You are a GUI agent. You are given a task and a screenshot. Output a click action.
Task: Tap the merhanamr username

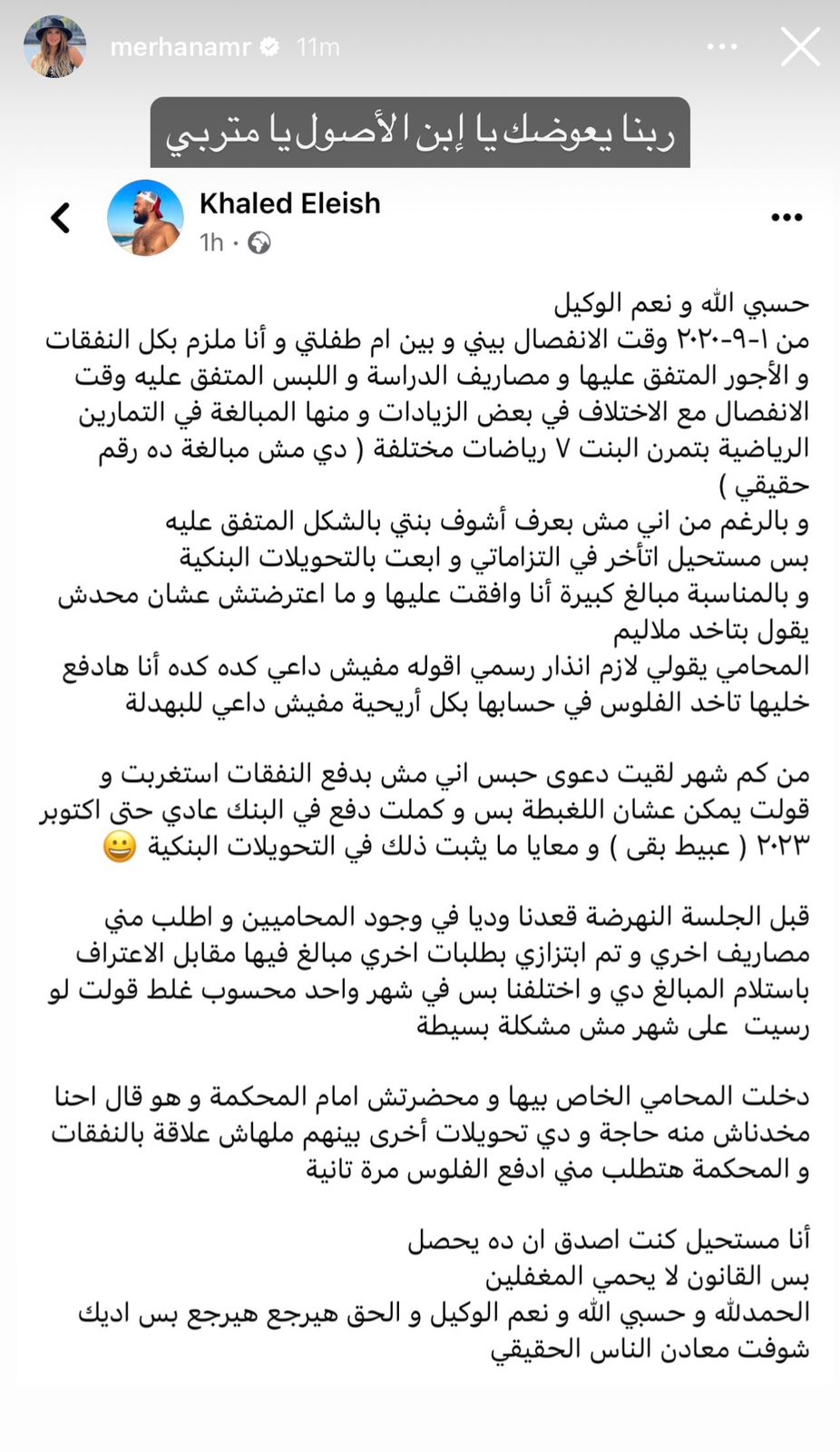pyautogui.click(x=180, y=47)
